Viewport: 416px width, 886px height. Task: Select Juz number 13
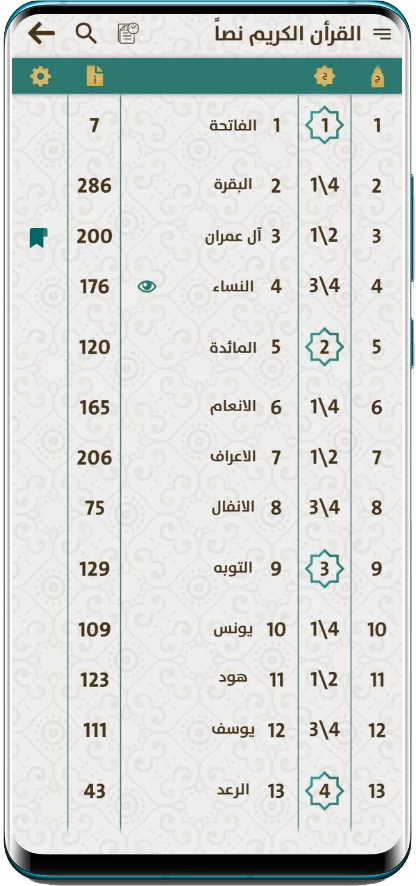click(x=377, y=791)
